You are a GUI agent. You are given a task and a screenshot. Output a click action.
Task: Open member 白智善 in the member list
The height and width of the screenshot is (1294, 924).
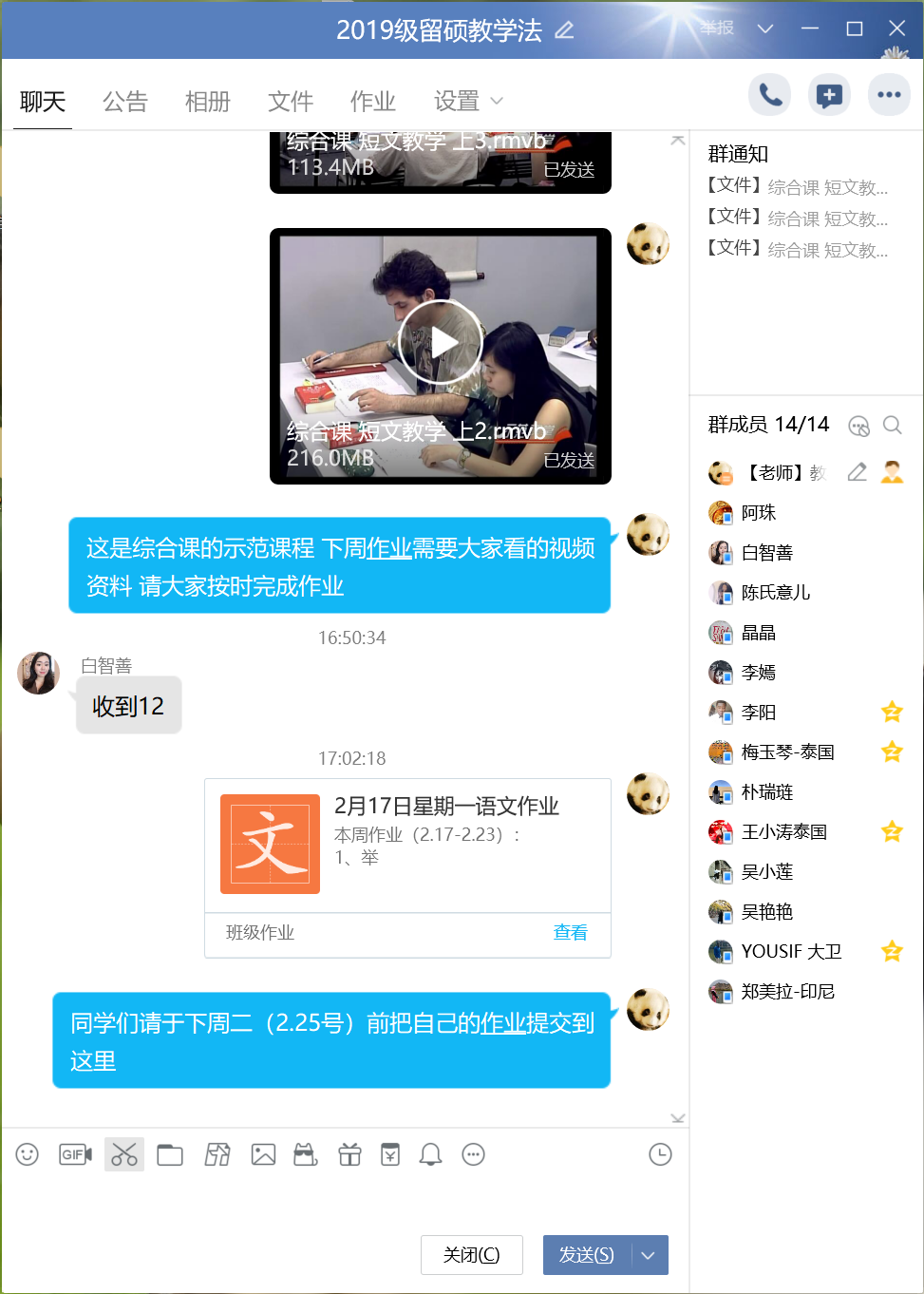tap(766, 552)
